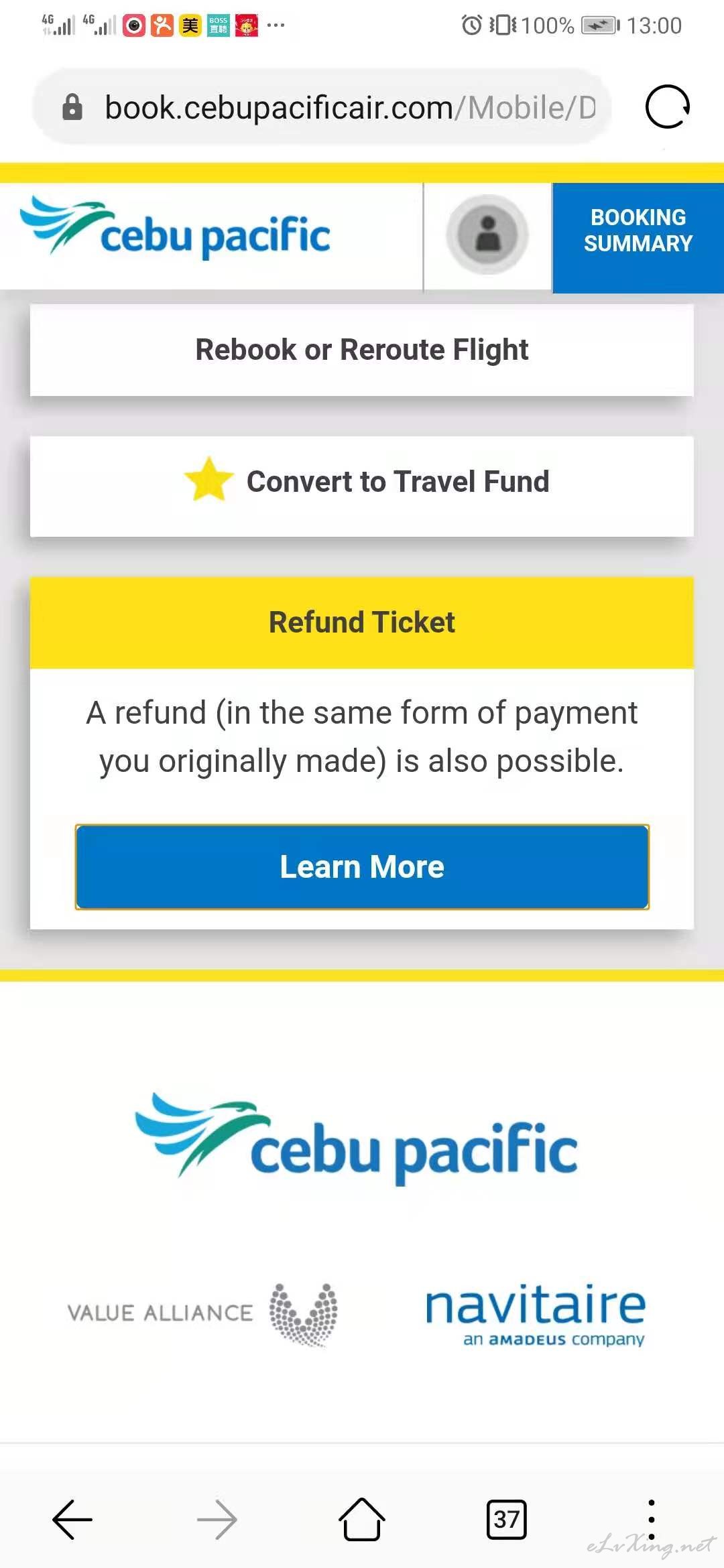Tap the browser address bar
The width and height of the screenshot is (724, 1568).
322,107
